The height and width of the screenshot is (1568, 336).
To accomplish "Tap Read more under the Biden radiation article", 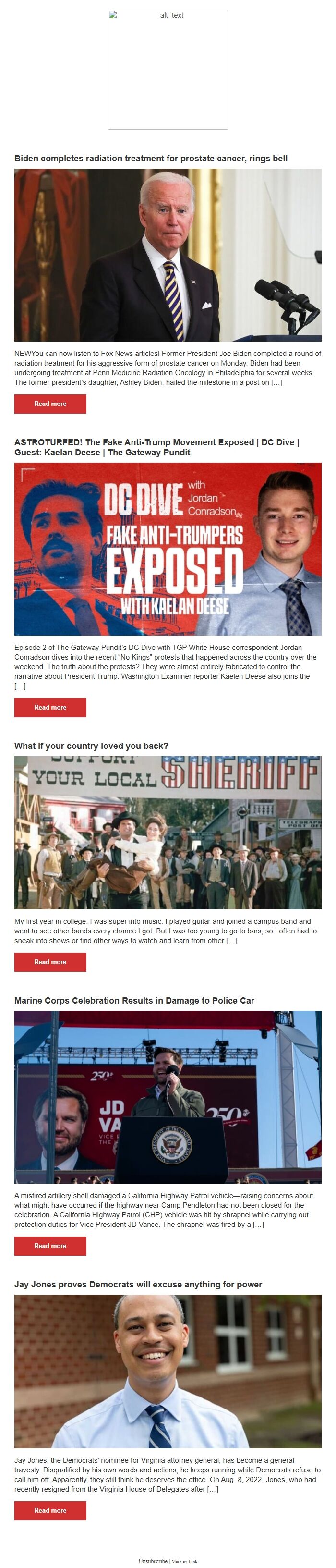I will [x=50, y=404].
